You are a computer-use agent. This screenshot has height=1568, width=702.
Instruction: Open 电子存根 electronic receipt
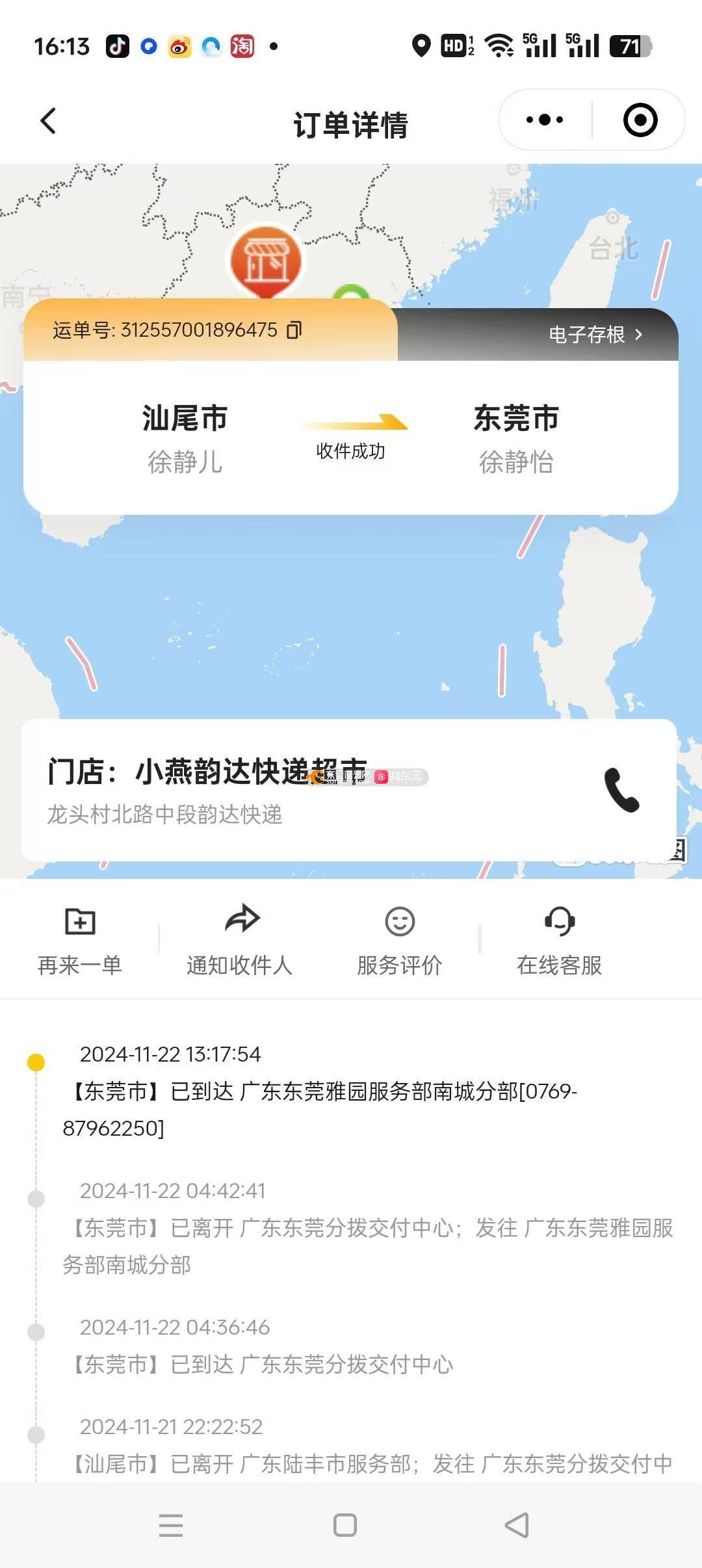tap(595, 334)
